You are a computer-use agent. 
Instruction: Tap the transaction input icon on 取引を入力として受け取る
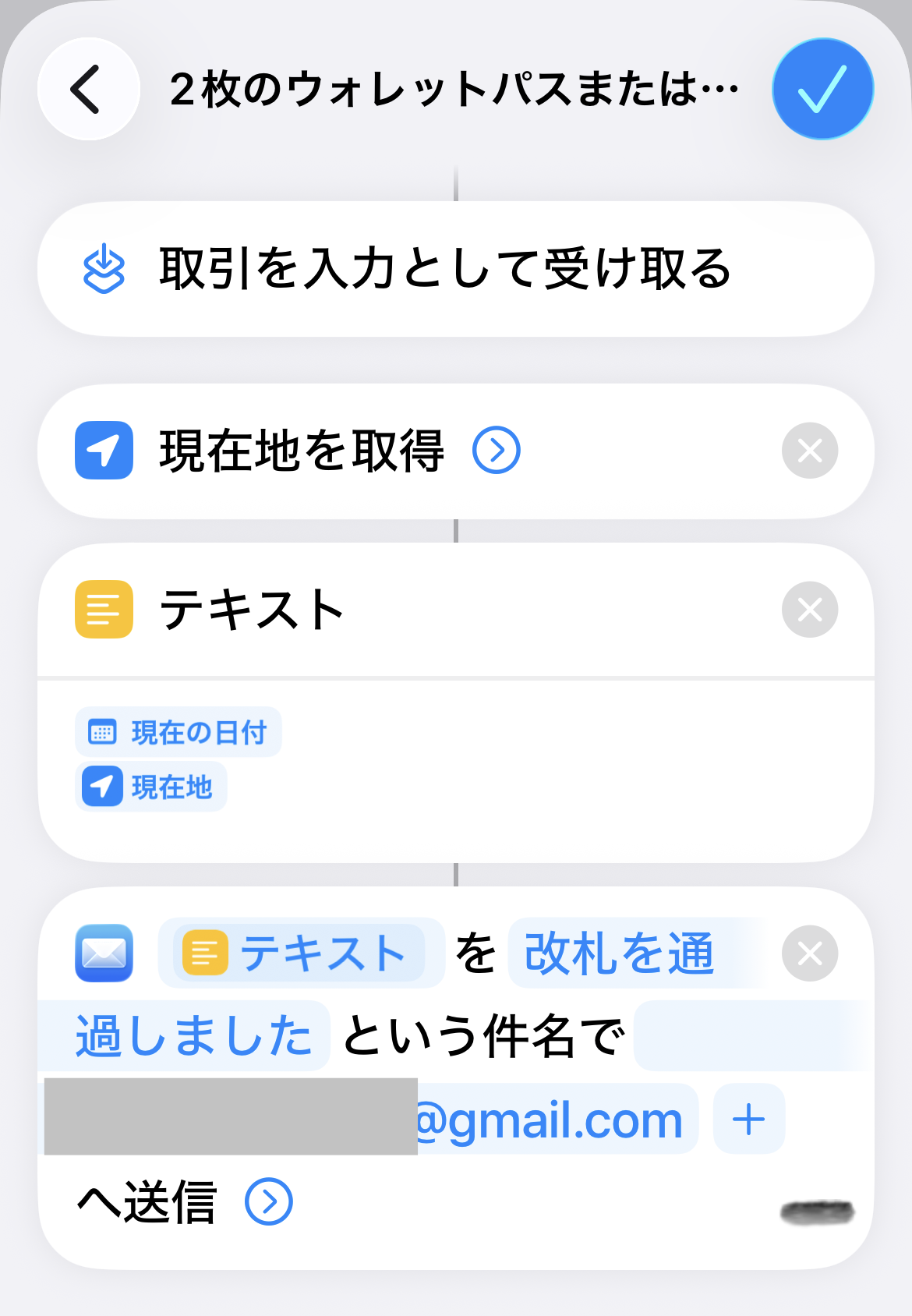[x=104, y=269]
